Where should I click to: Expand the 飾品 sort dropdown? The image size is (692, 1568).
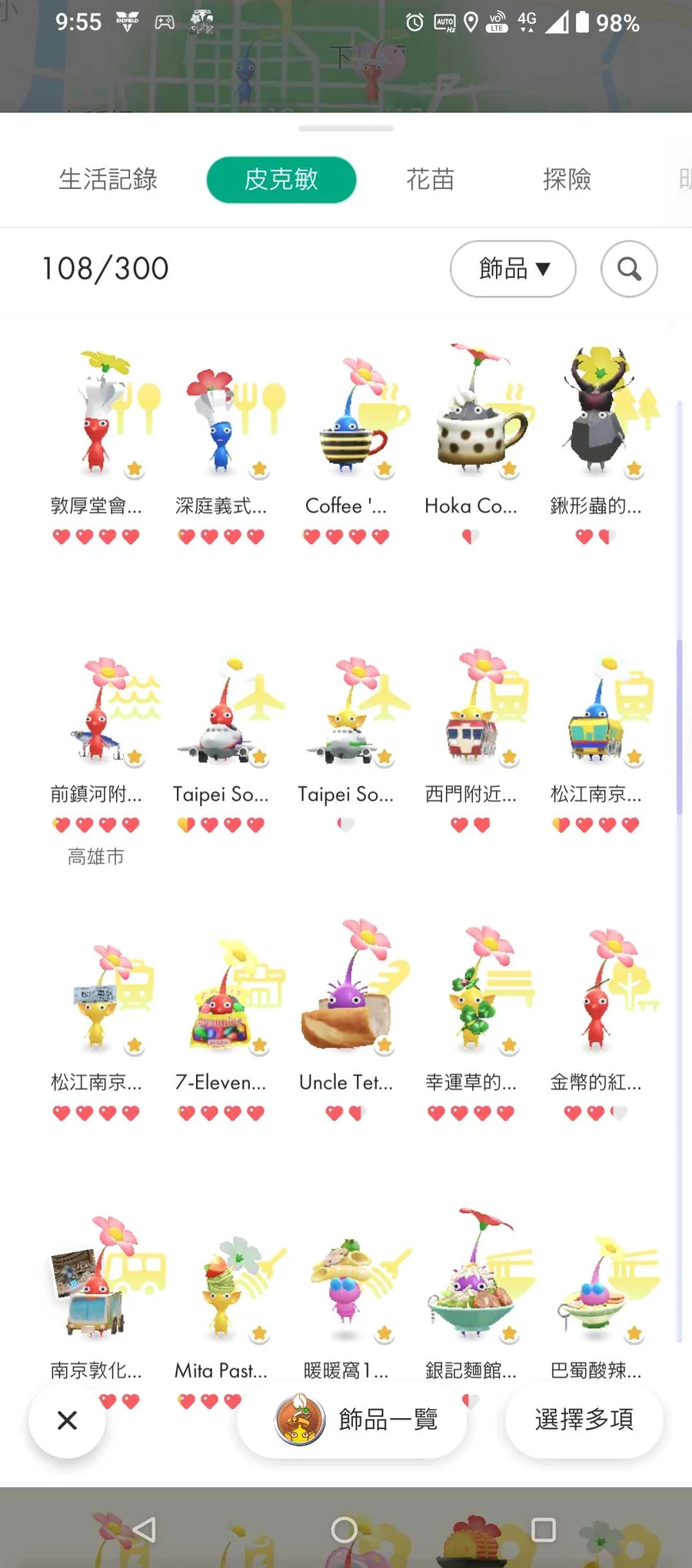[513, 269]
